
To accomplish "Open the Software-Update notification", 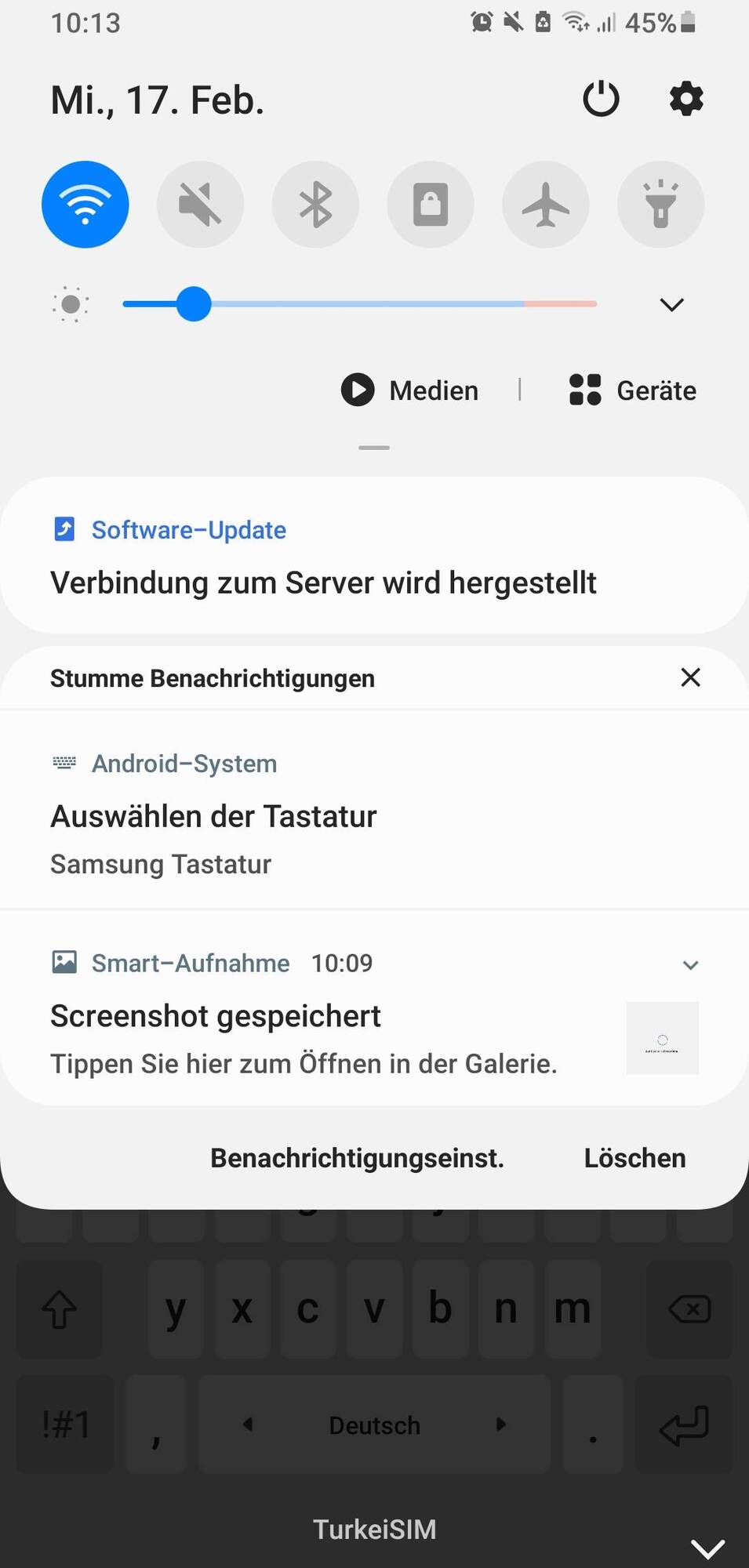I will 323,583.
